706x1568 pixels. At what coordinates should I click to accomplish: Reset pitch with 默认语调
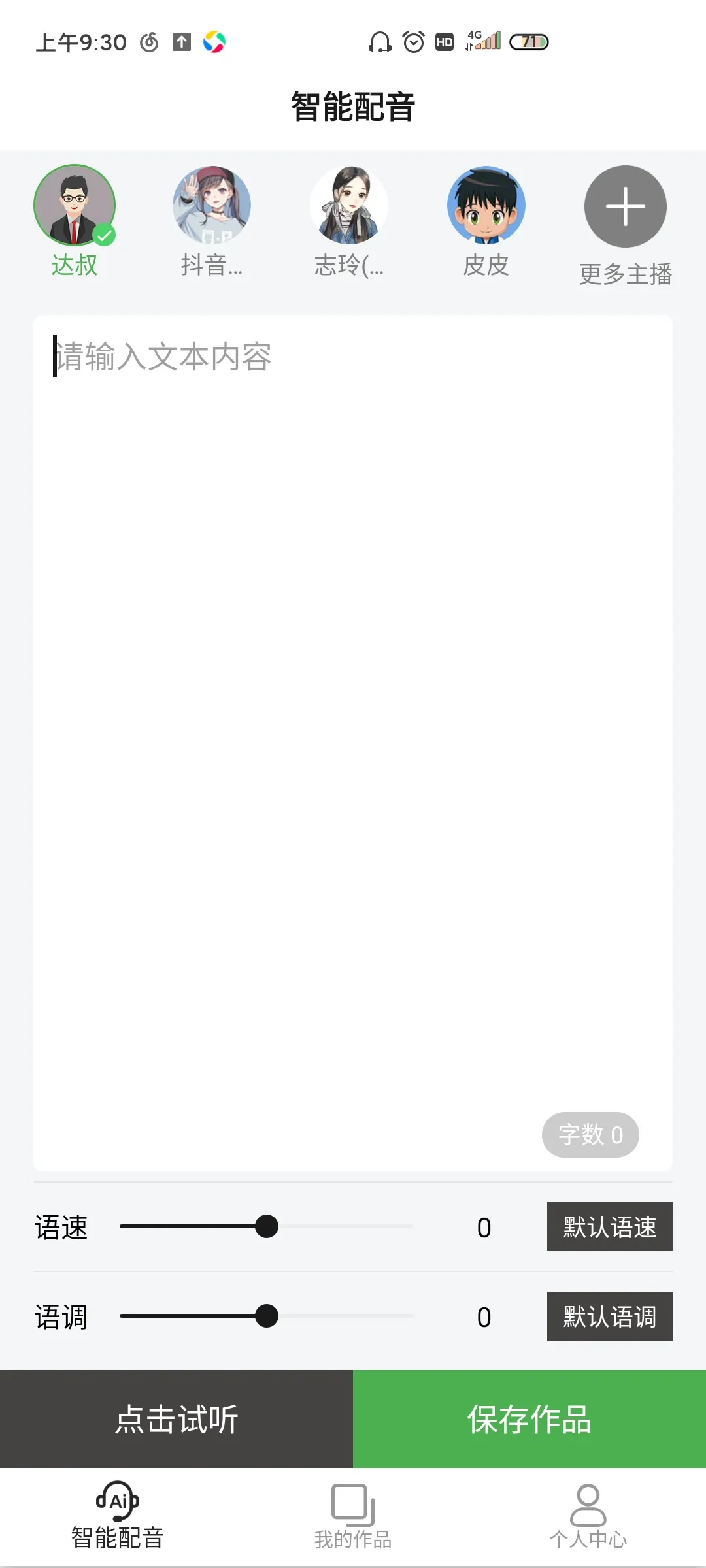coord(609,1316)
